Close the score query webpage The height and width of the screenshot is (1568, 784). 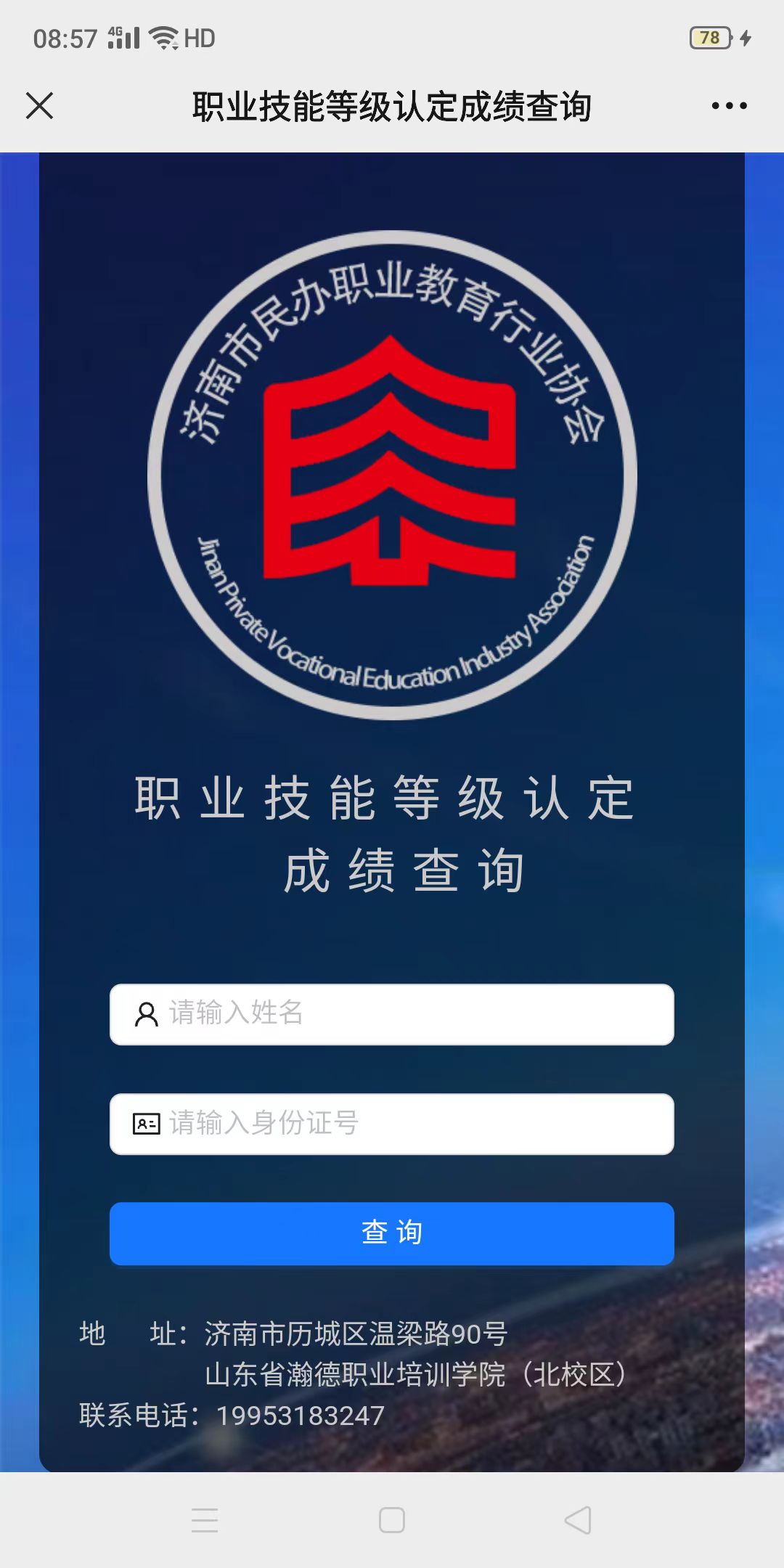pos(40,106)
